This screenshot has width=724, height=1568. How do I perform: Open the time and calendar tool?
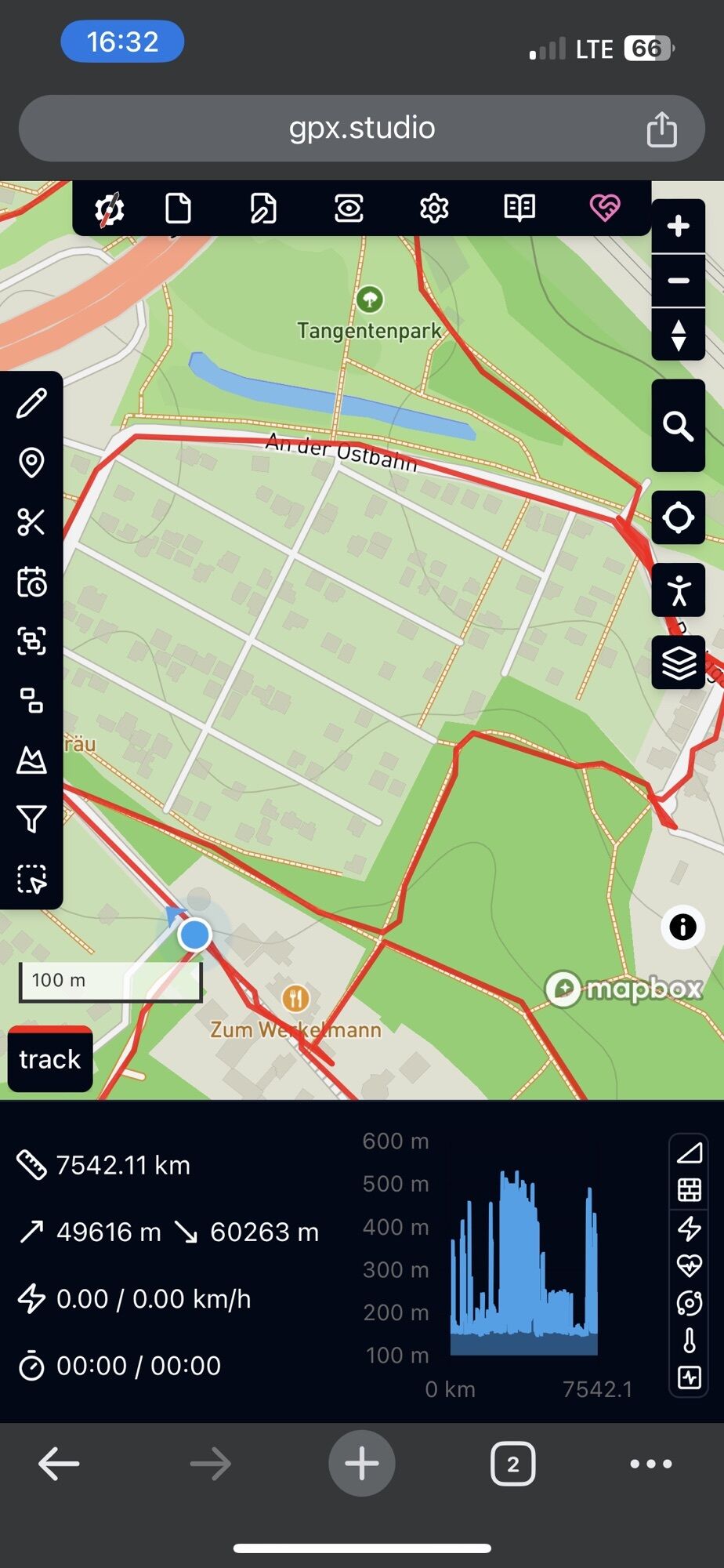[x=31, y=583]
